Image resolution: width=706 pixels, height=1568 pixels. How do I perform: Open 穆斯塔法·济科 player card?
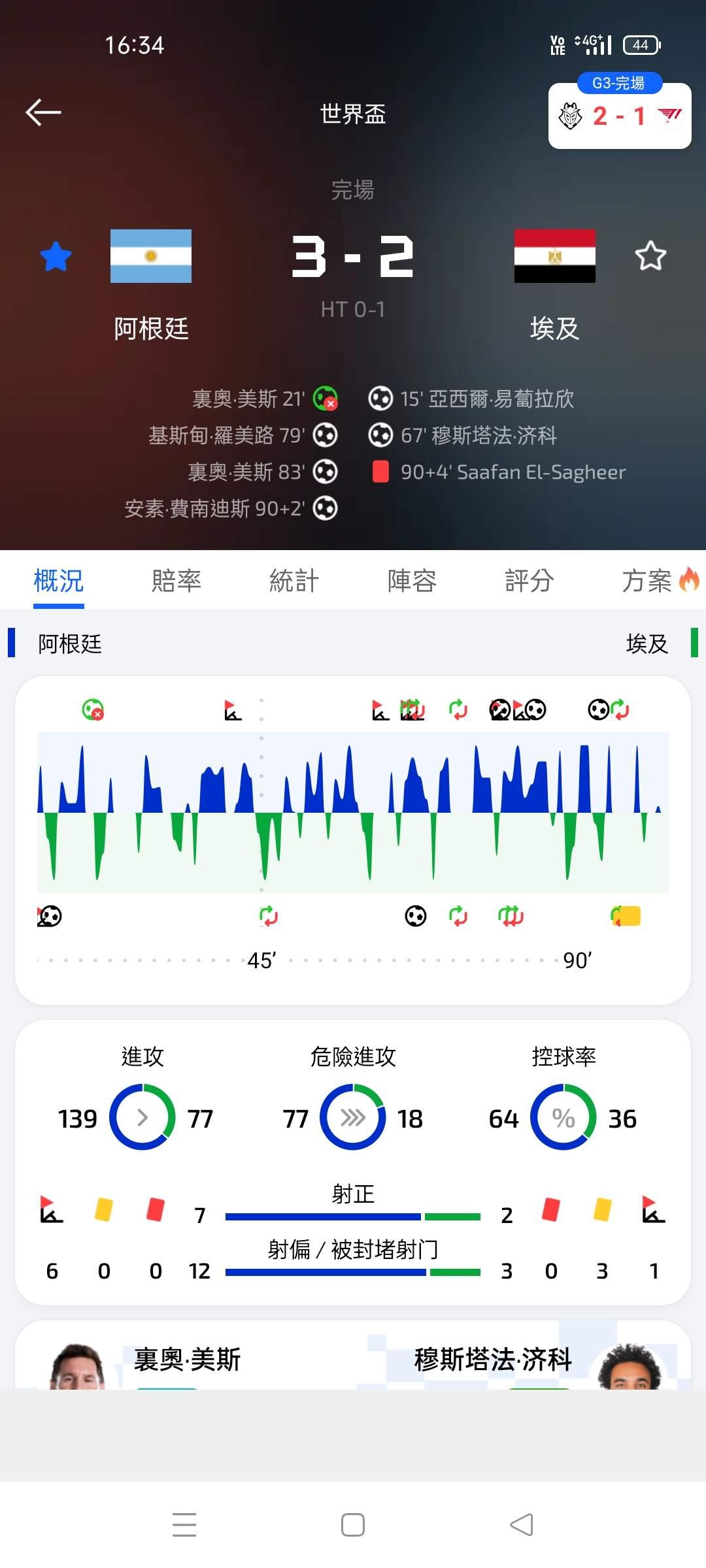click(494, 1360)
